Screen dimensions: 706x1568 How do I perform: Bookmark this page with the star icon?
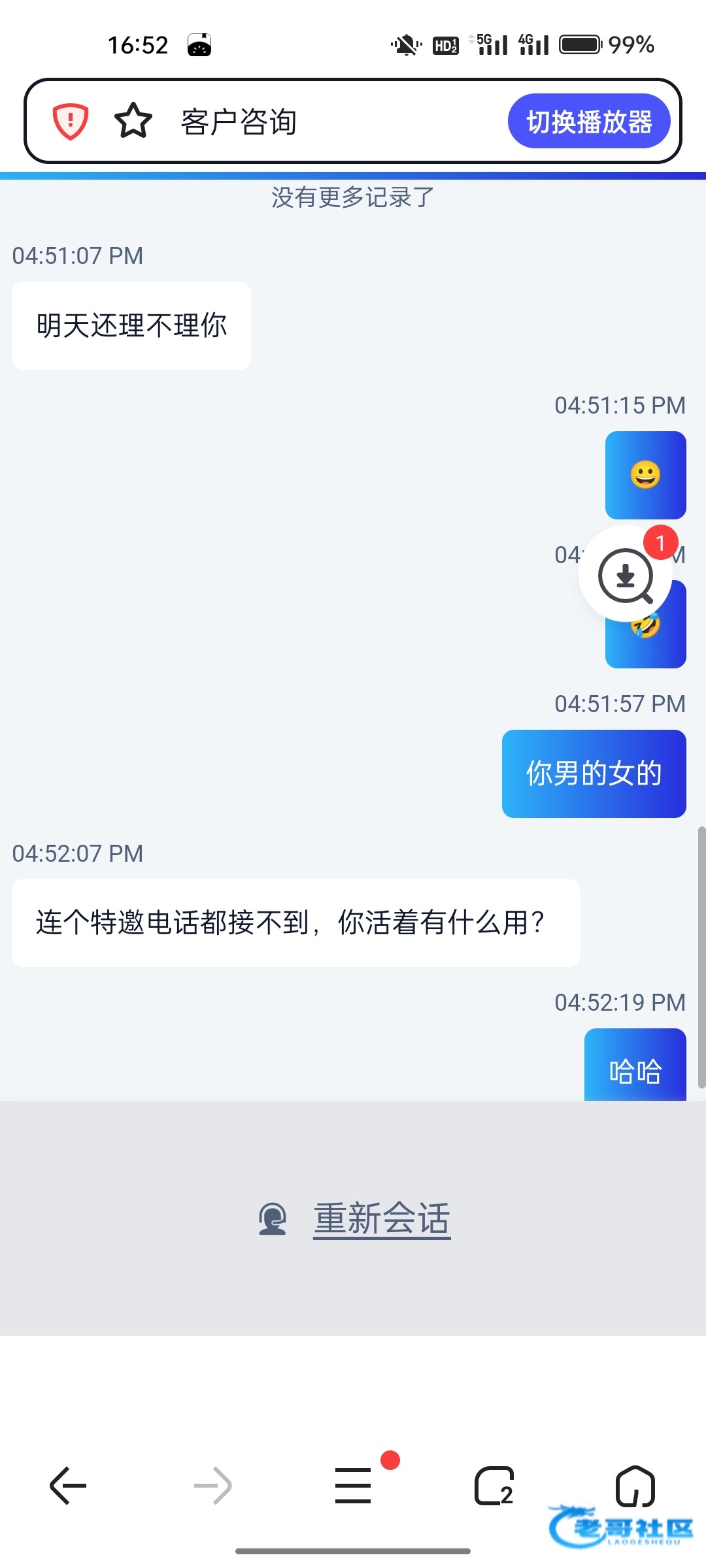coord(133,121)
